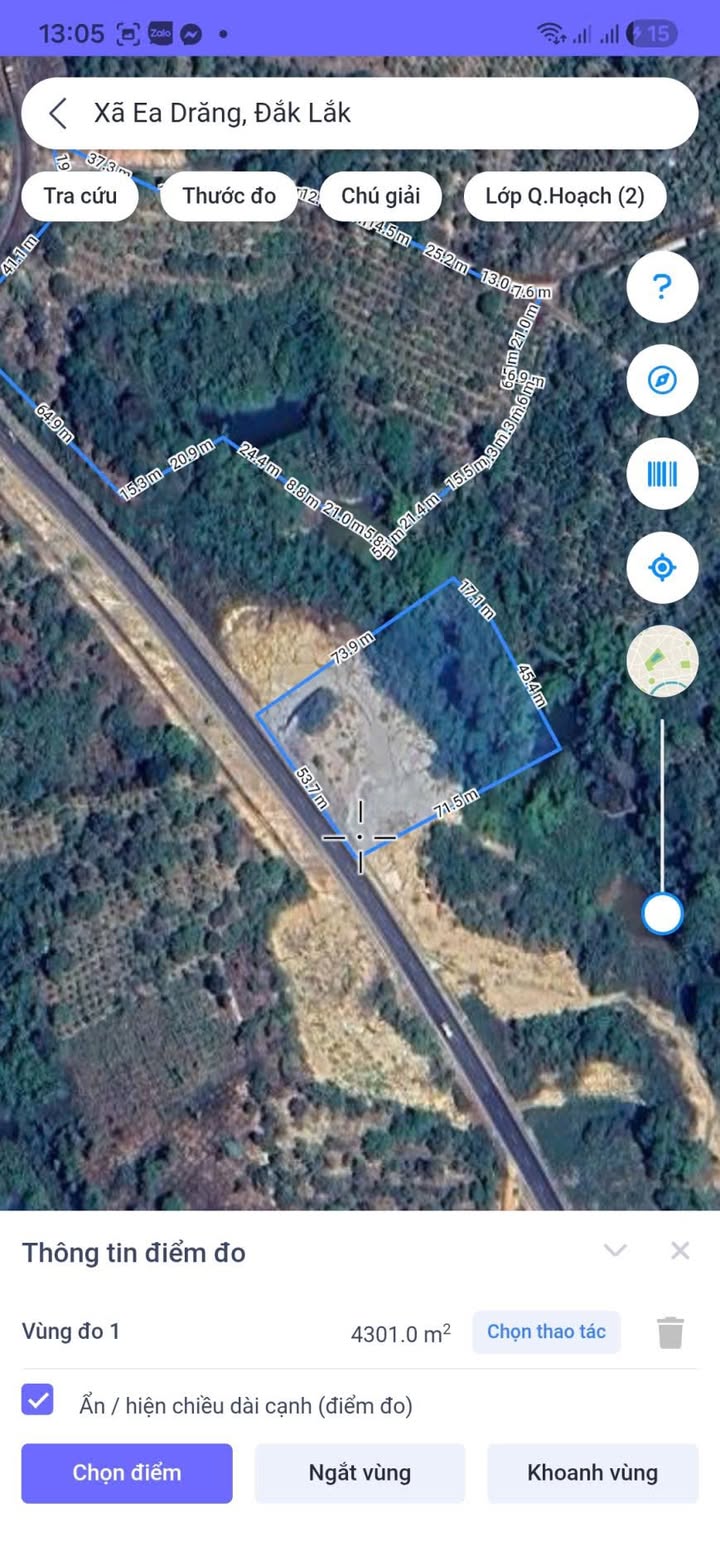The height and width of the screenshot is (1561, 720).
Task: Tap the layer opacity slider handle
Action: [662, 913]
